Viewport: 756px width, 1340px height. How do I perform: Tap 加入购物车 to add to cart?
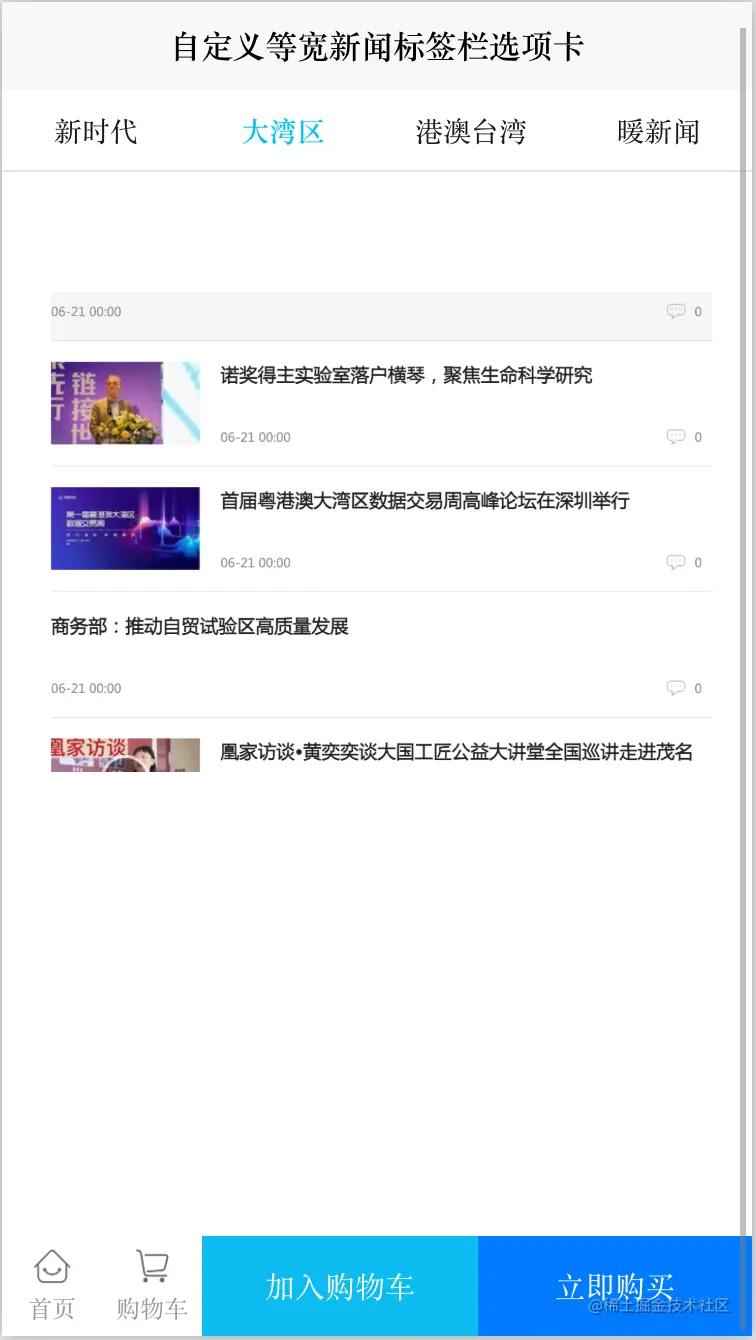pos(340,1286)
